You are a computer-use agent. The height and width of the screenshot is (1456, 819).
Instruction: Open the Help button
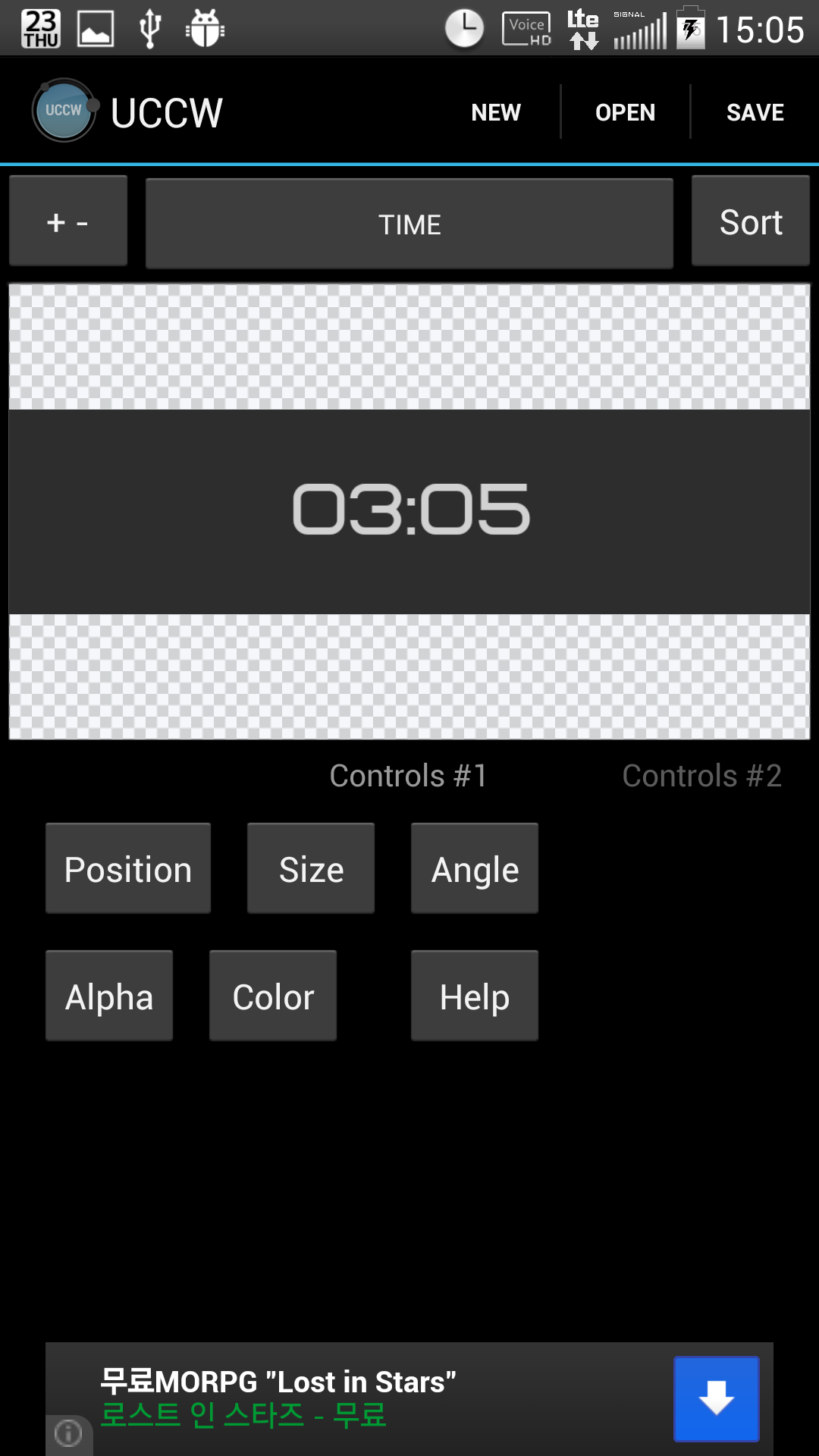(x=475, y=996)
